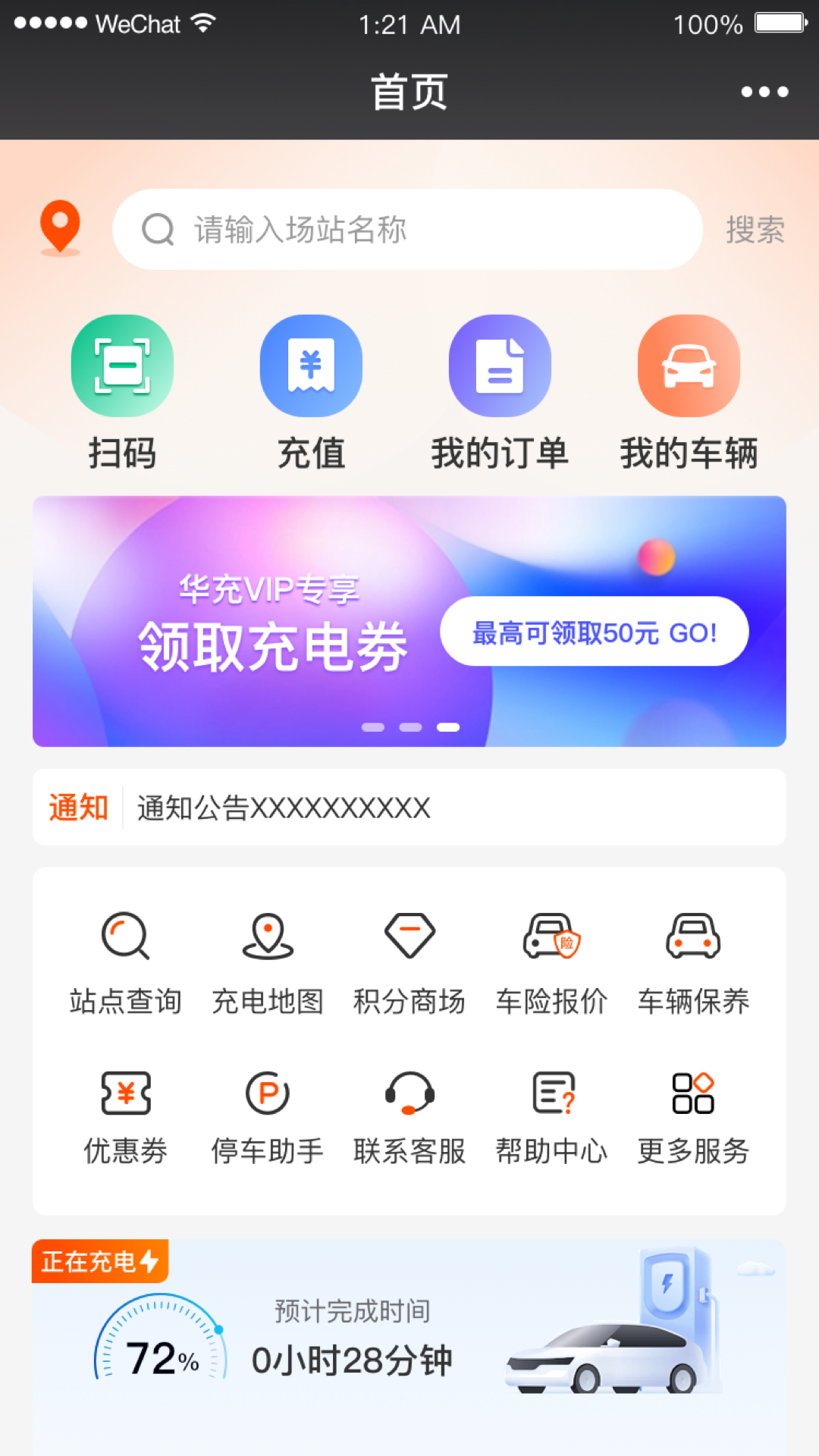The width and height of the screenshot is (819, 1456).
Task: Tap the orange location pin icon
Action: pyautogui.click(x=61, y=227)
